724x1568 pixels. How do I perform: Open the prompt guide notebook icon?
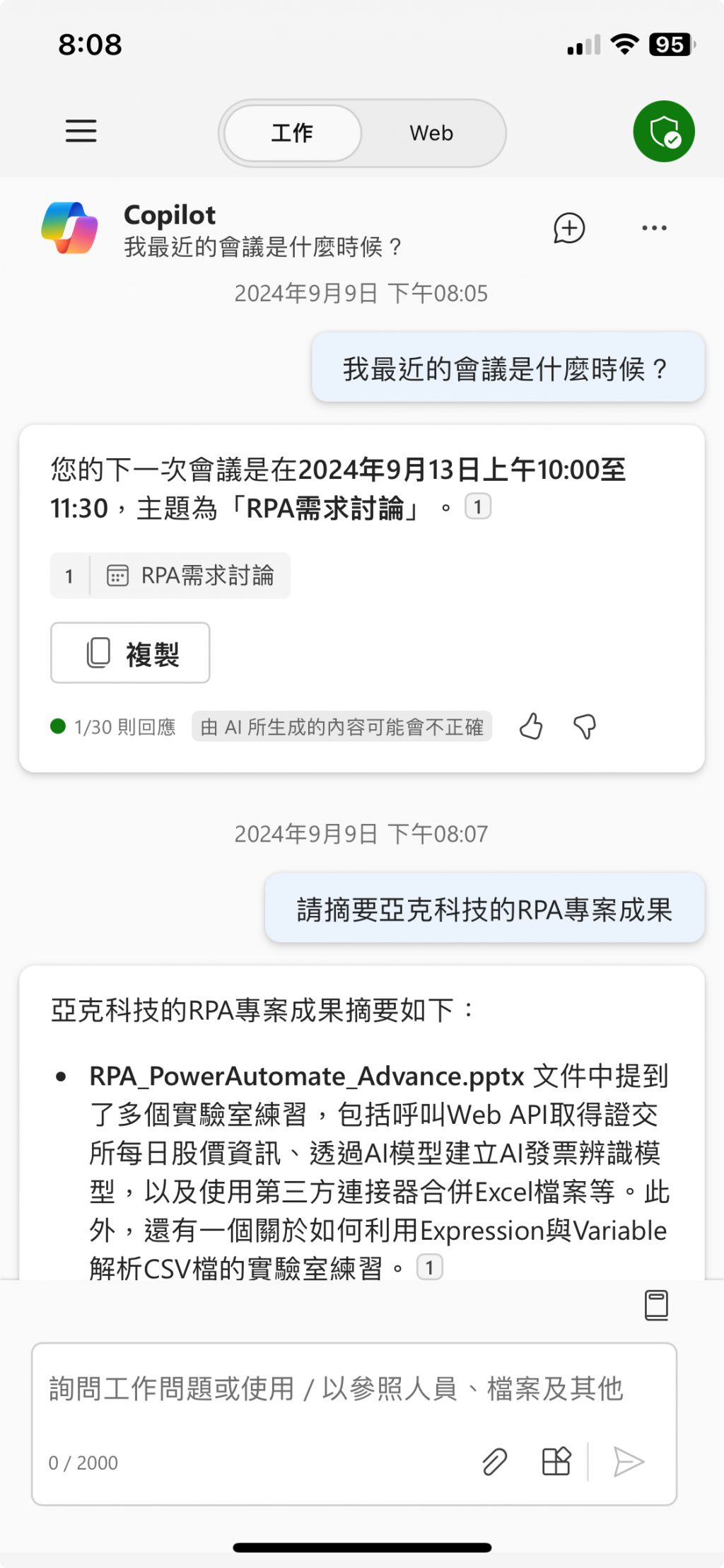coord(656,1305)
